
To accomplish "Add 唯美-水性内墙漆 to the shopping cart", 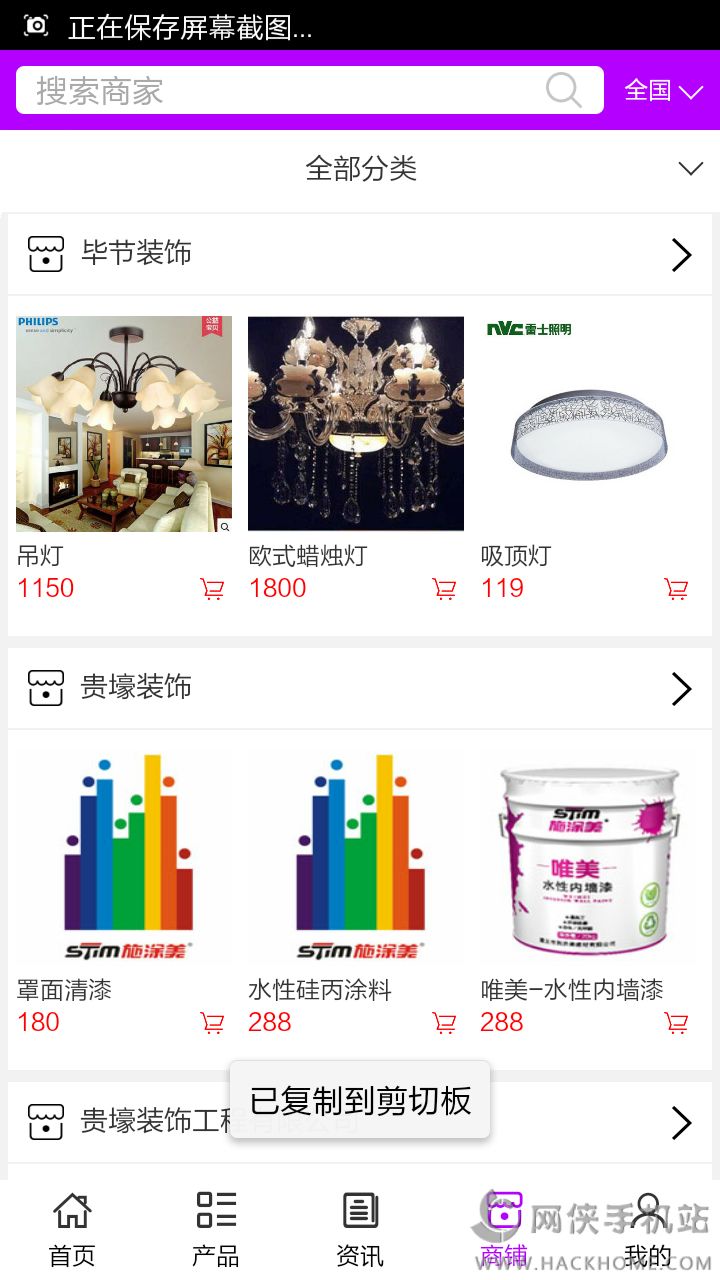I will 676,1023.
